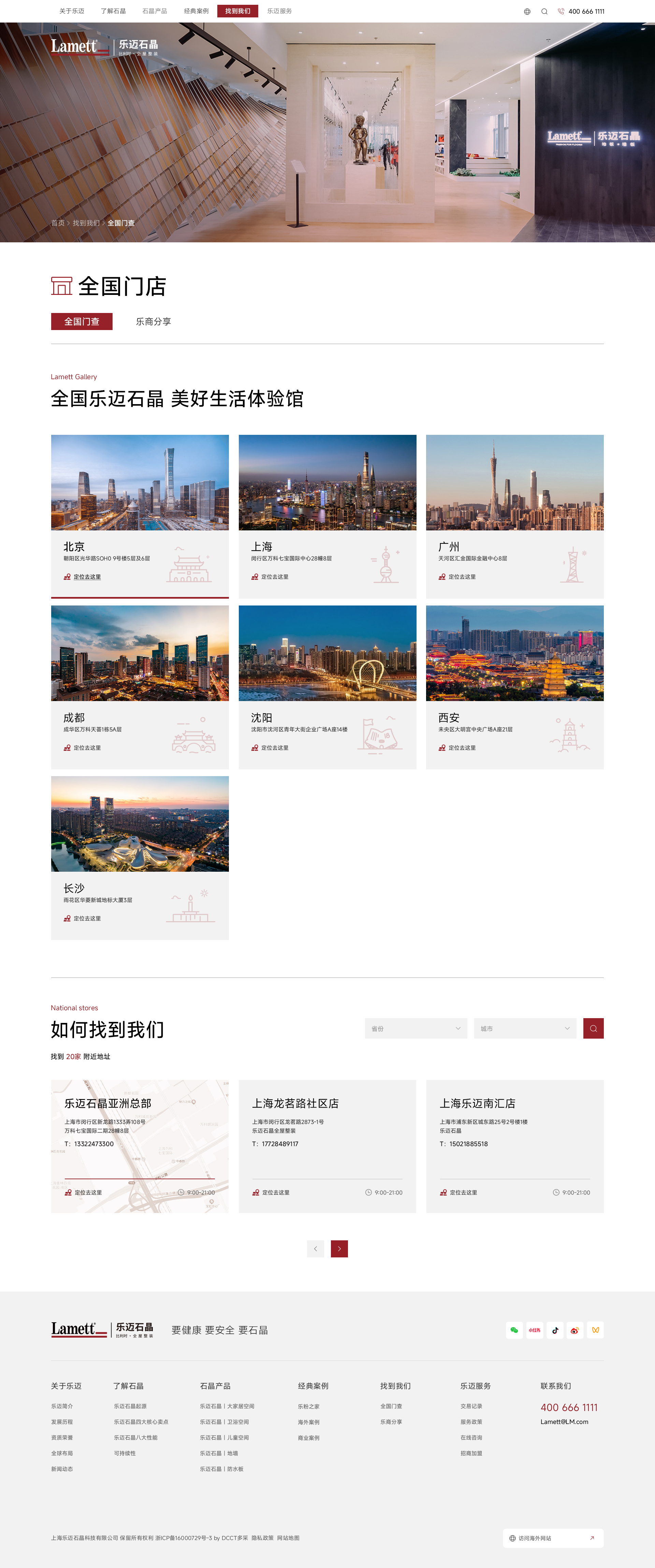The image size is (655, 1568).
Task: Tap the red store search button
Action: pos(593,1029)
